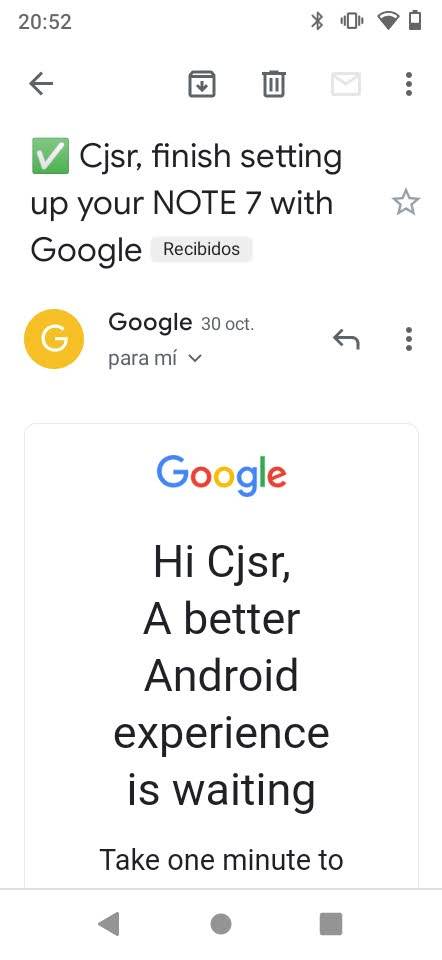Mark the email as unread
This screenshot has width=442, height=960.
[x=346, y=84]
